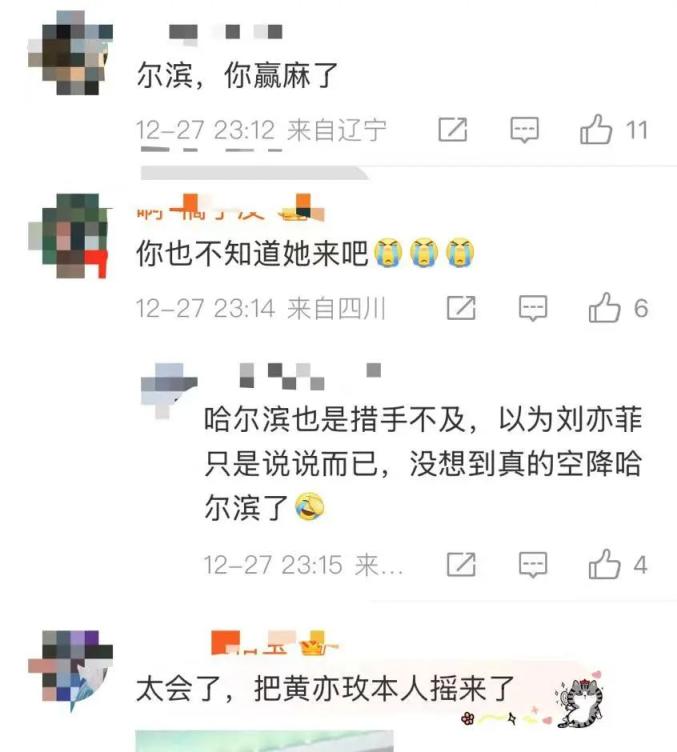Open comment icon on 哈尔滨也是措手不及 reply
Image resolution: width=677 pixels, height=752 pixels.
[x=532, y=565]
